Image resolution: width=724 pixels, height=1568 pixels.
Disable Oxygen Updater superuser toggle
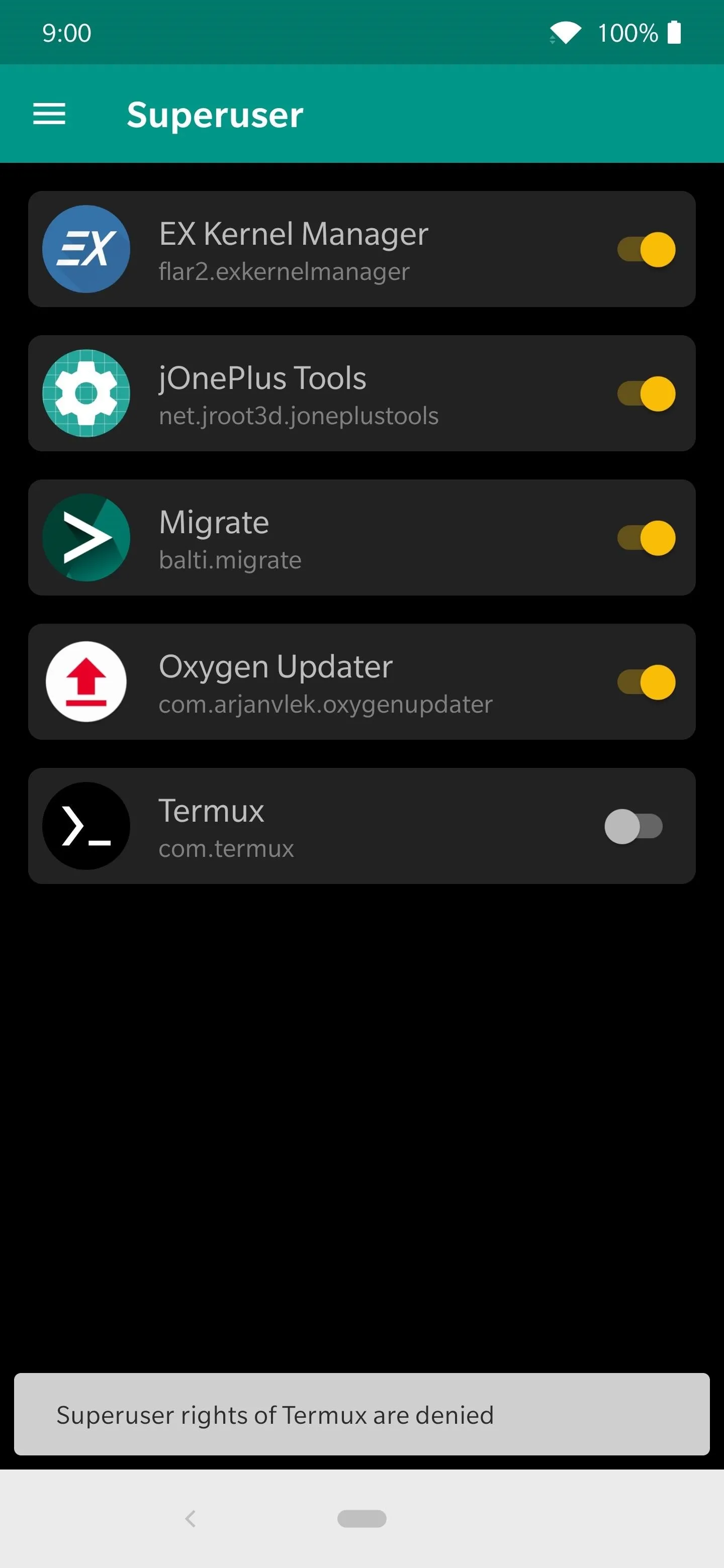pyautogui.click(x=646, y=682)
